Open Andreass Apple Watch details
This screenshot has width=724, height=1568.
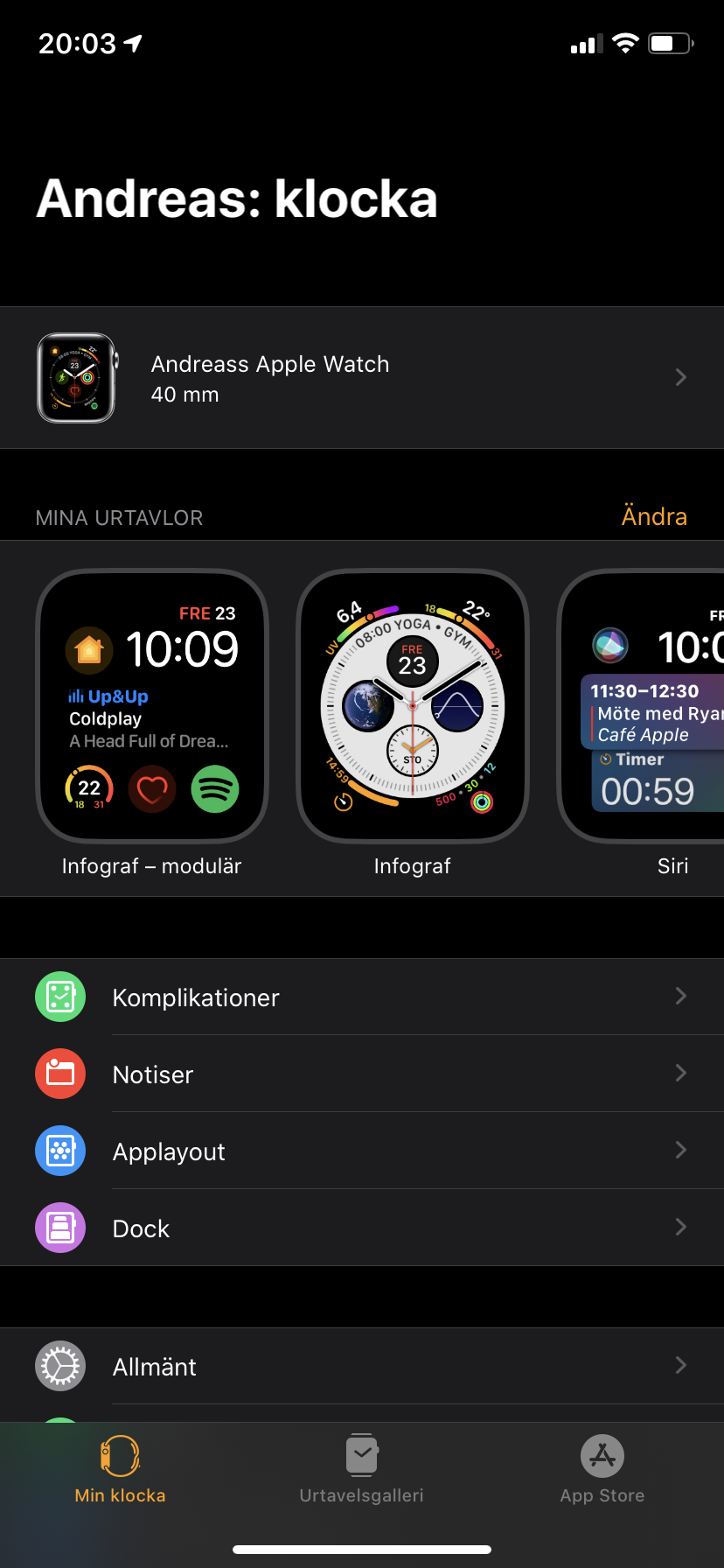(362, 378)
